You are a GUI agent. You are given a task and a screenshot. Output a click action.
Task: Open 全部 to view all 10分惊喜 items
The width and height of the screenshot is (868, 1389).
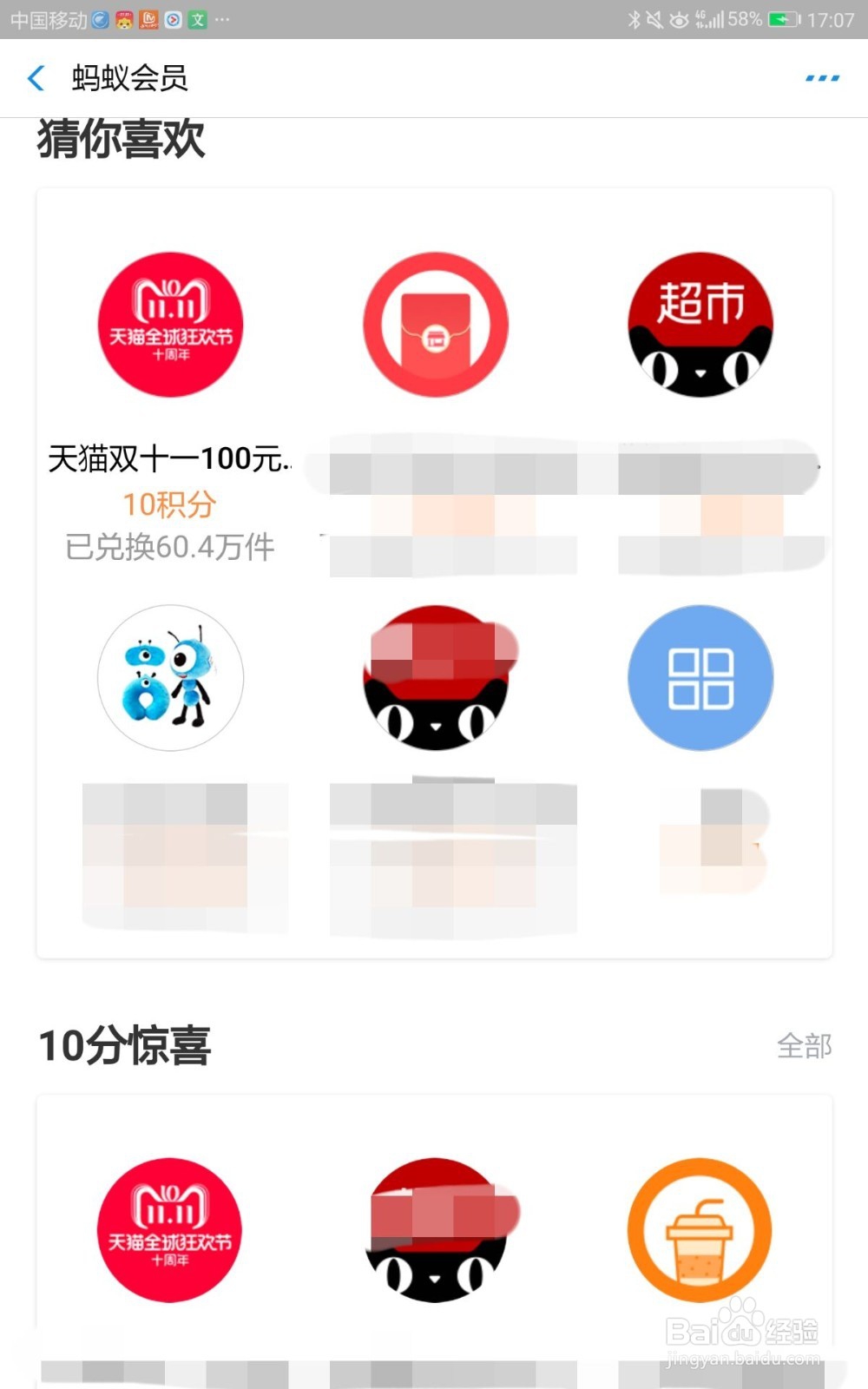[x=803, y=1048]
